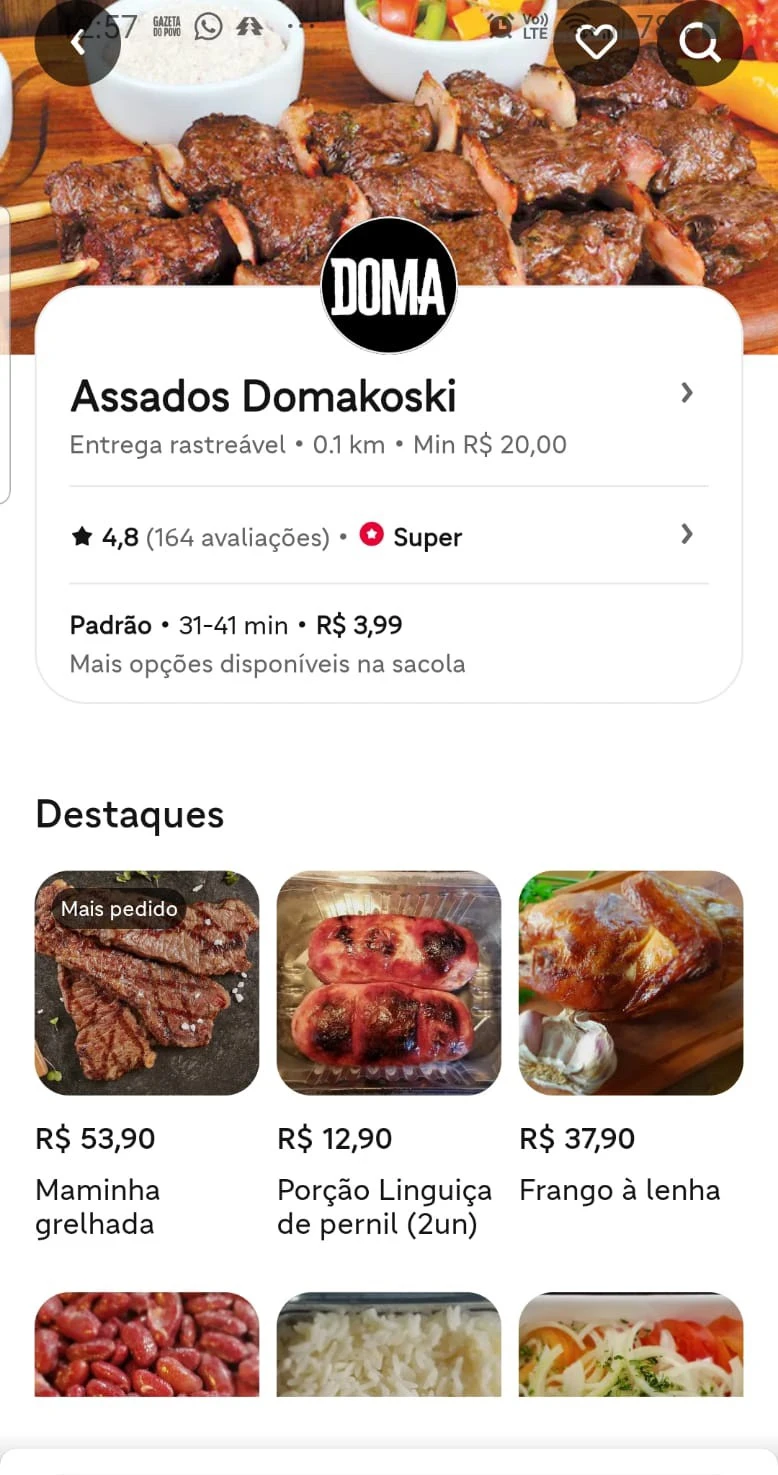Open the tomato and onion salad tile

coord(631,1344)
